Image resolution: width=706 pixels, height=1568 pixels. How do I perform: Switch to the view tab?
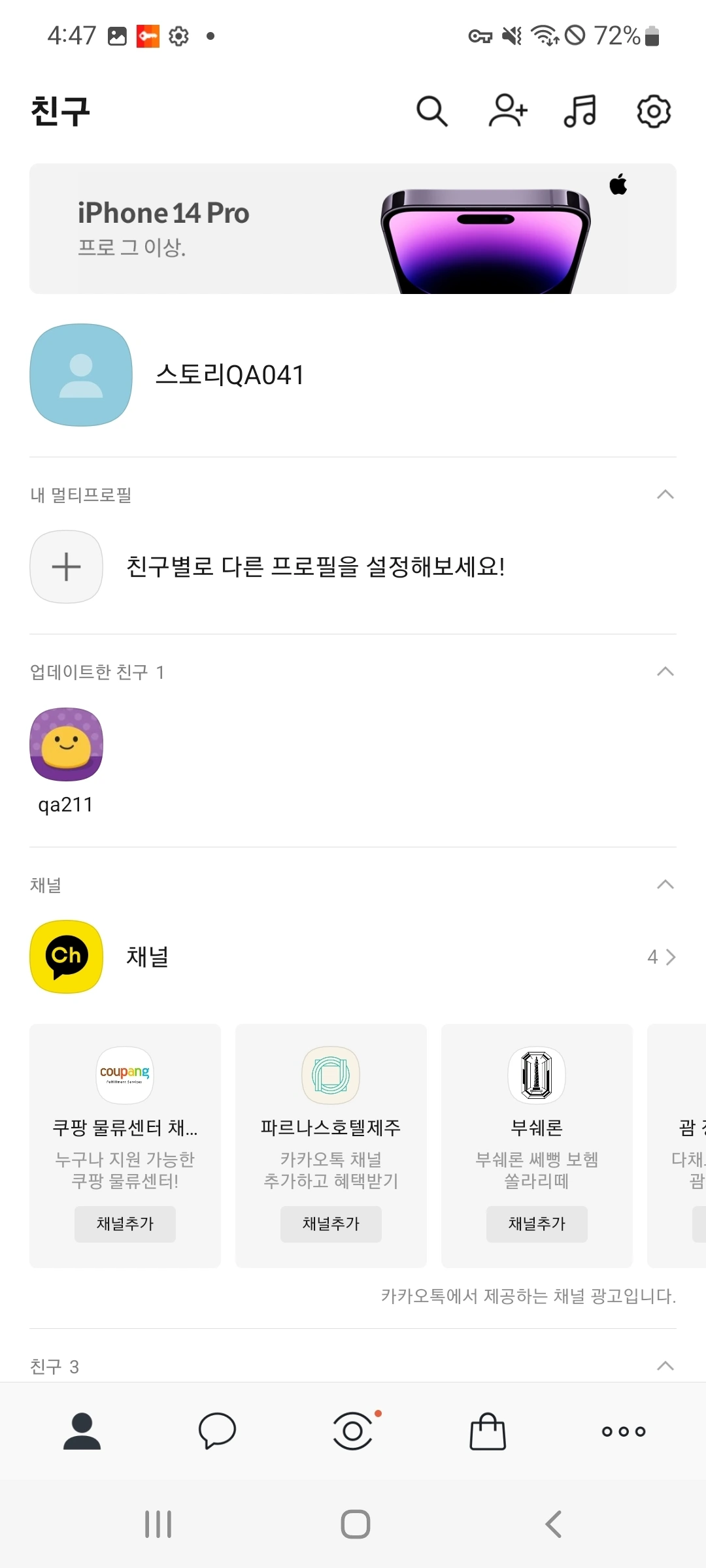click(353, 1431)
